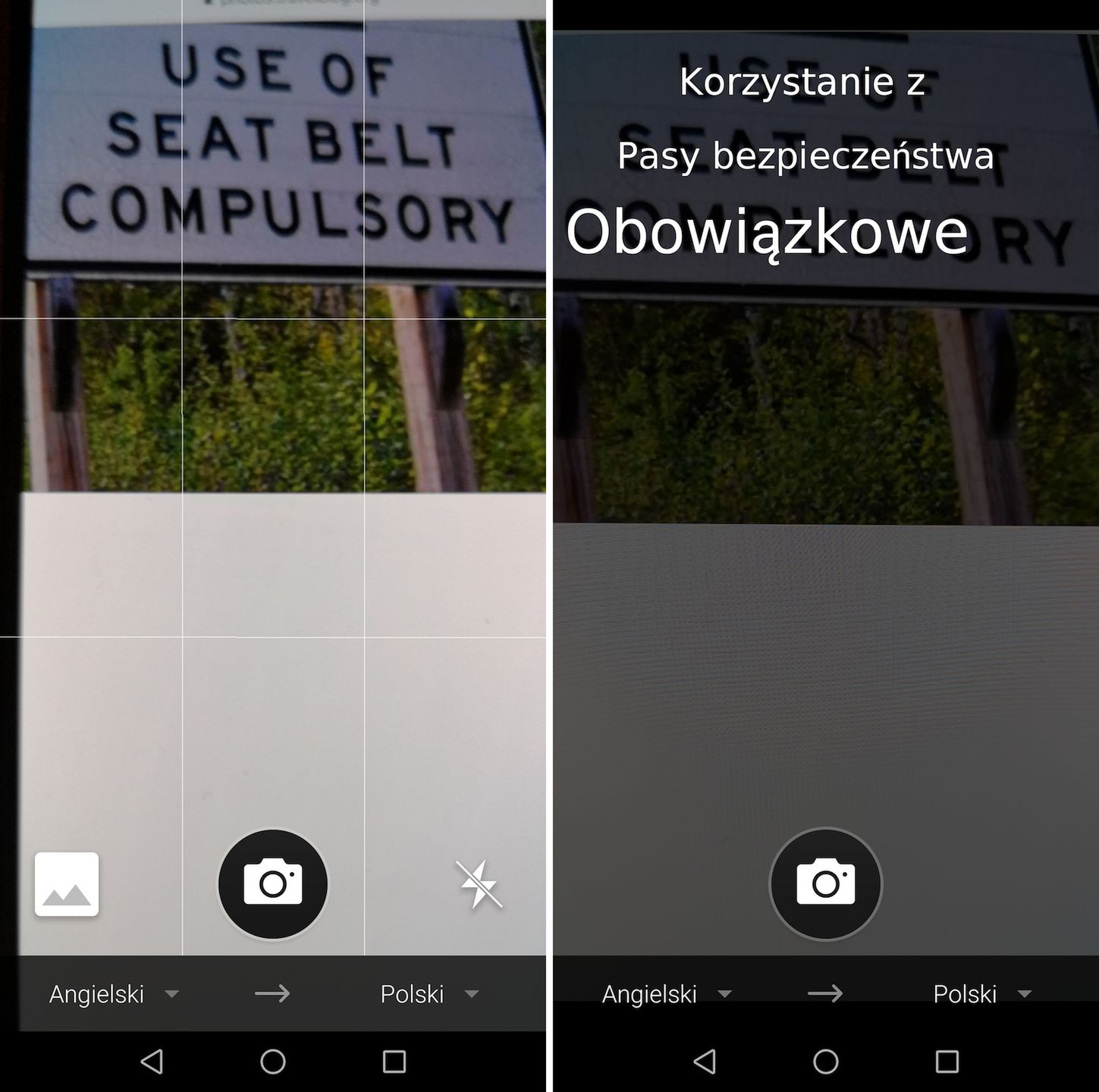Tap shutter on the Obowiązkowe translation screen
This screenshot has width=1099, height=1092.
point(825,884)
